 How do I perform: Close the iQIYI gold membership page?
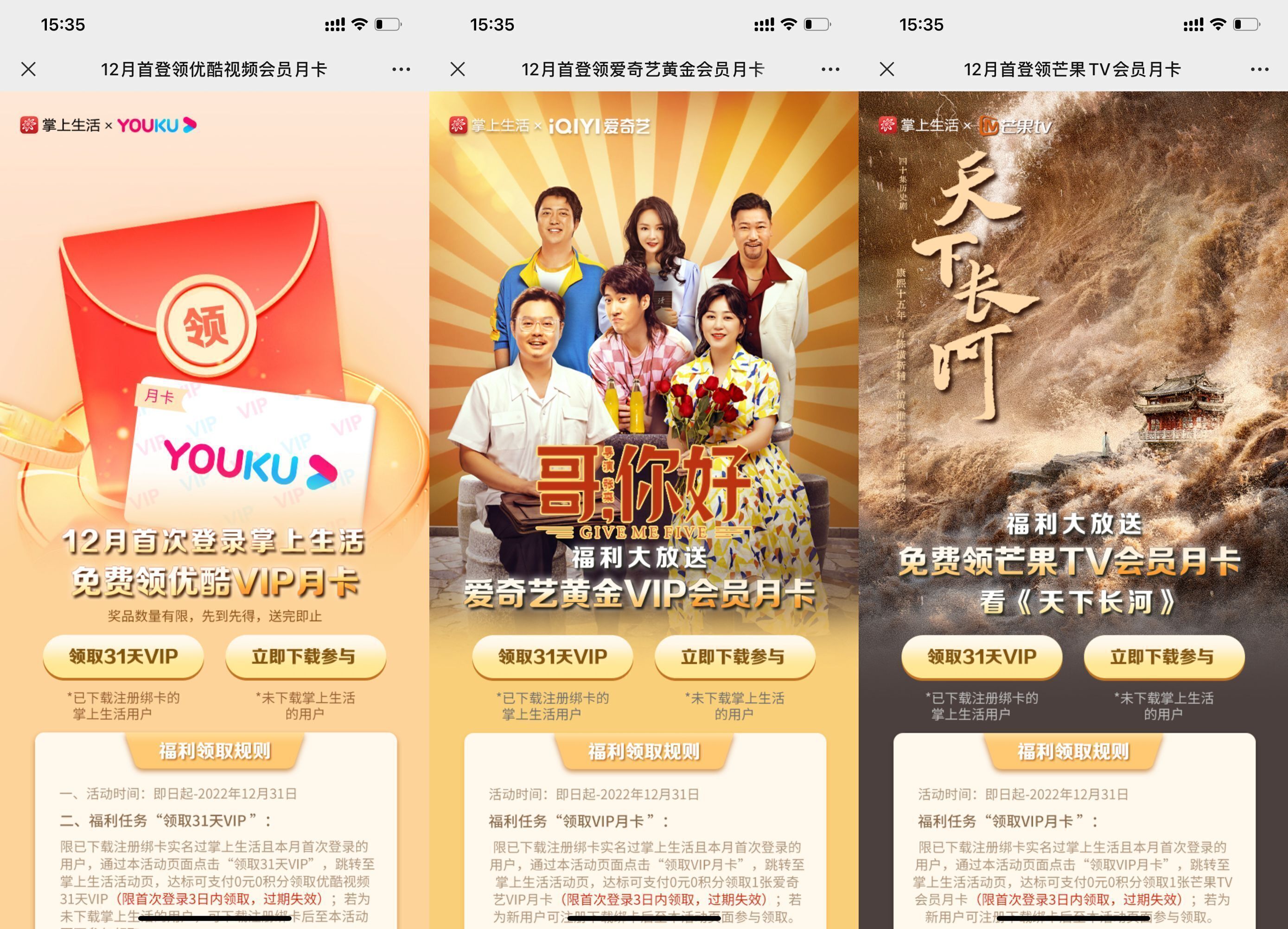(x=458, y=69)
